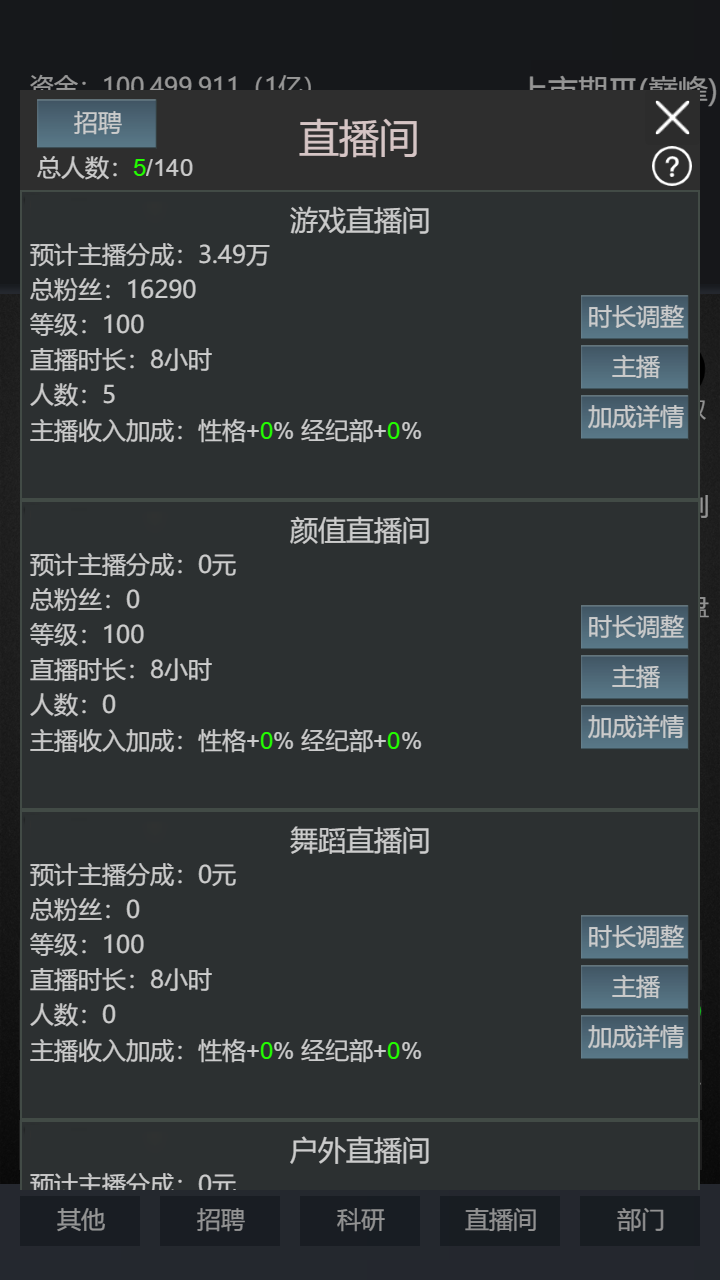Open the help question mark icon

[x=671, y=167]
